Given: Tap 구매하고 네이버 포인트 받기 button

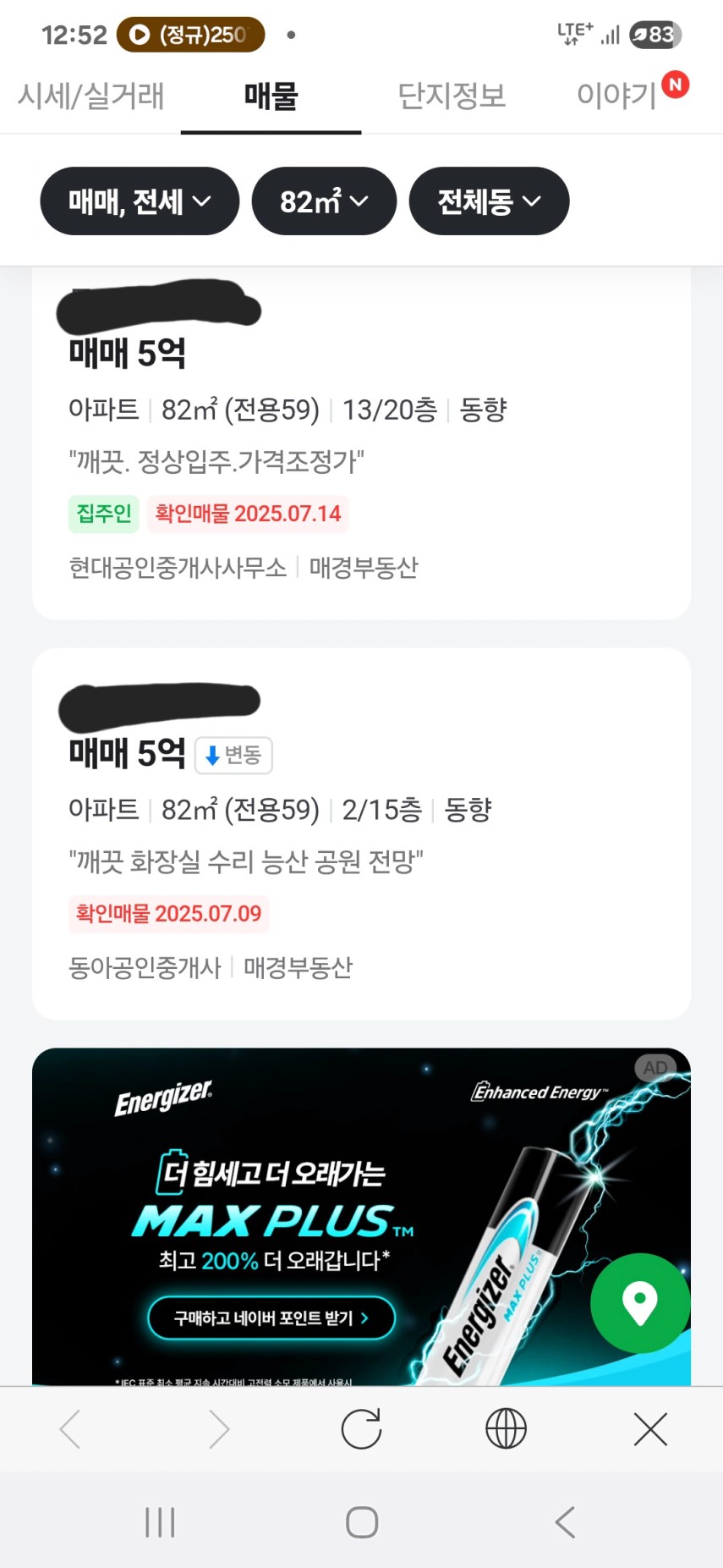Looking at the screenshot, I should (x=271, y=1318).
